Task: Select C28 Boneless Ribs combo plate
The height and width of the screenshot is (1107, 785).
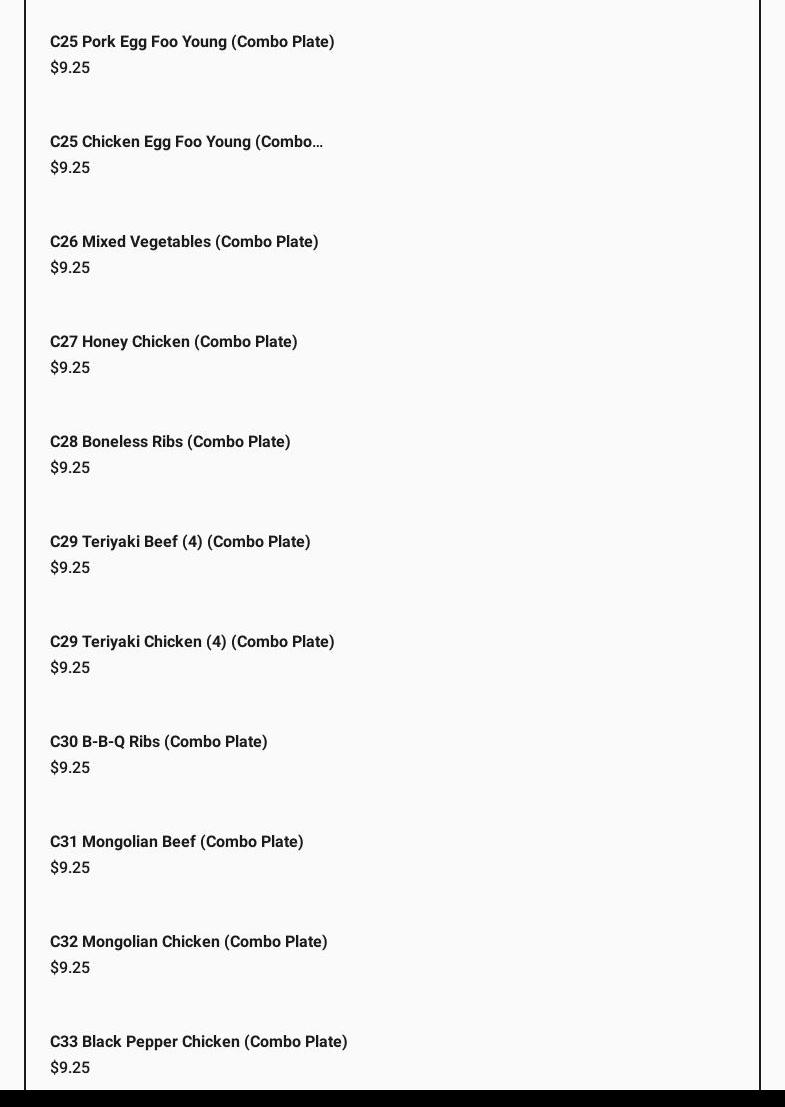Action: pos(170,442)
